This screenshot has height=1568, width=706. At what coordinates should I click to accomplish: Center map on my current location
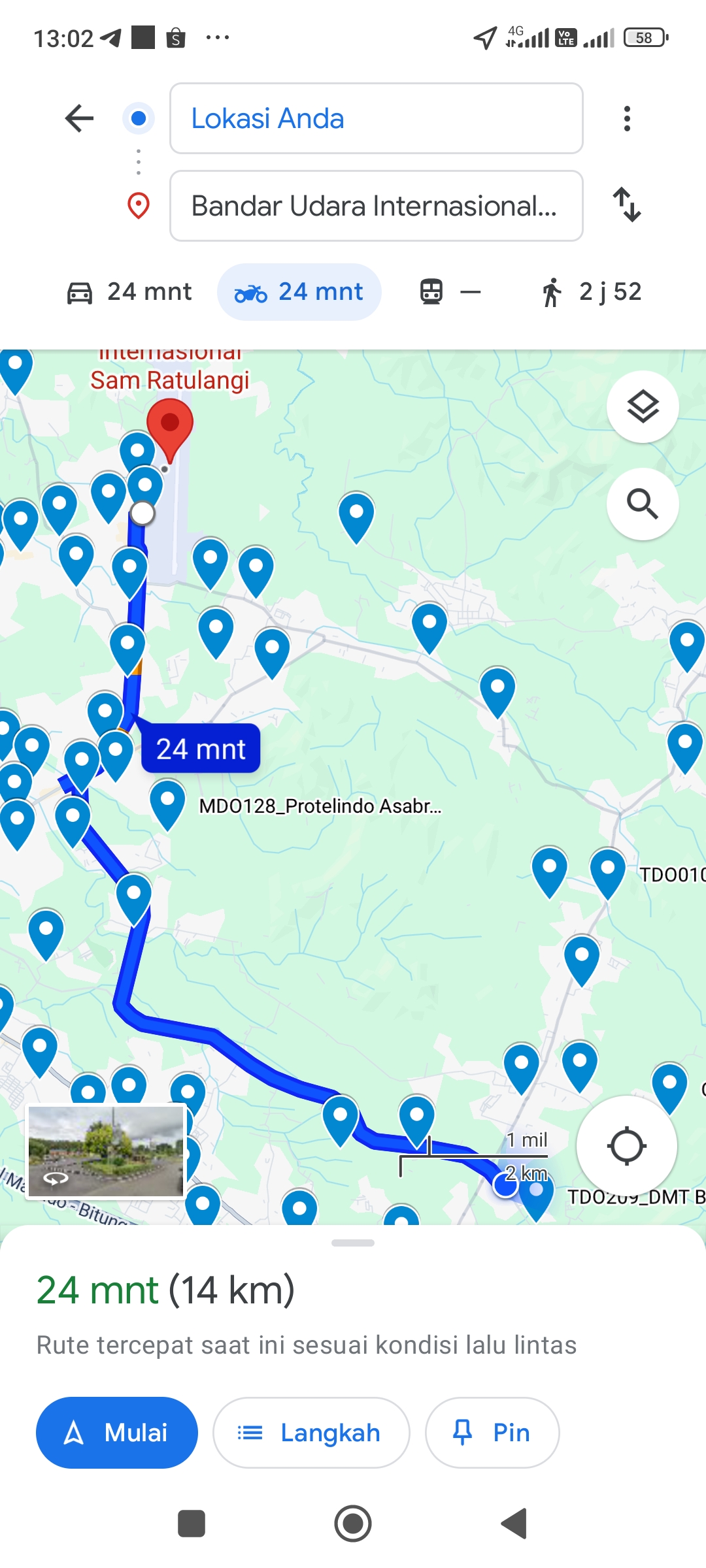pos(626,1146)
